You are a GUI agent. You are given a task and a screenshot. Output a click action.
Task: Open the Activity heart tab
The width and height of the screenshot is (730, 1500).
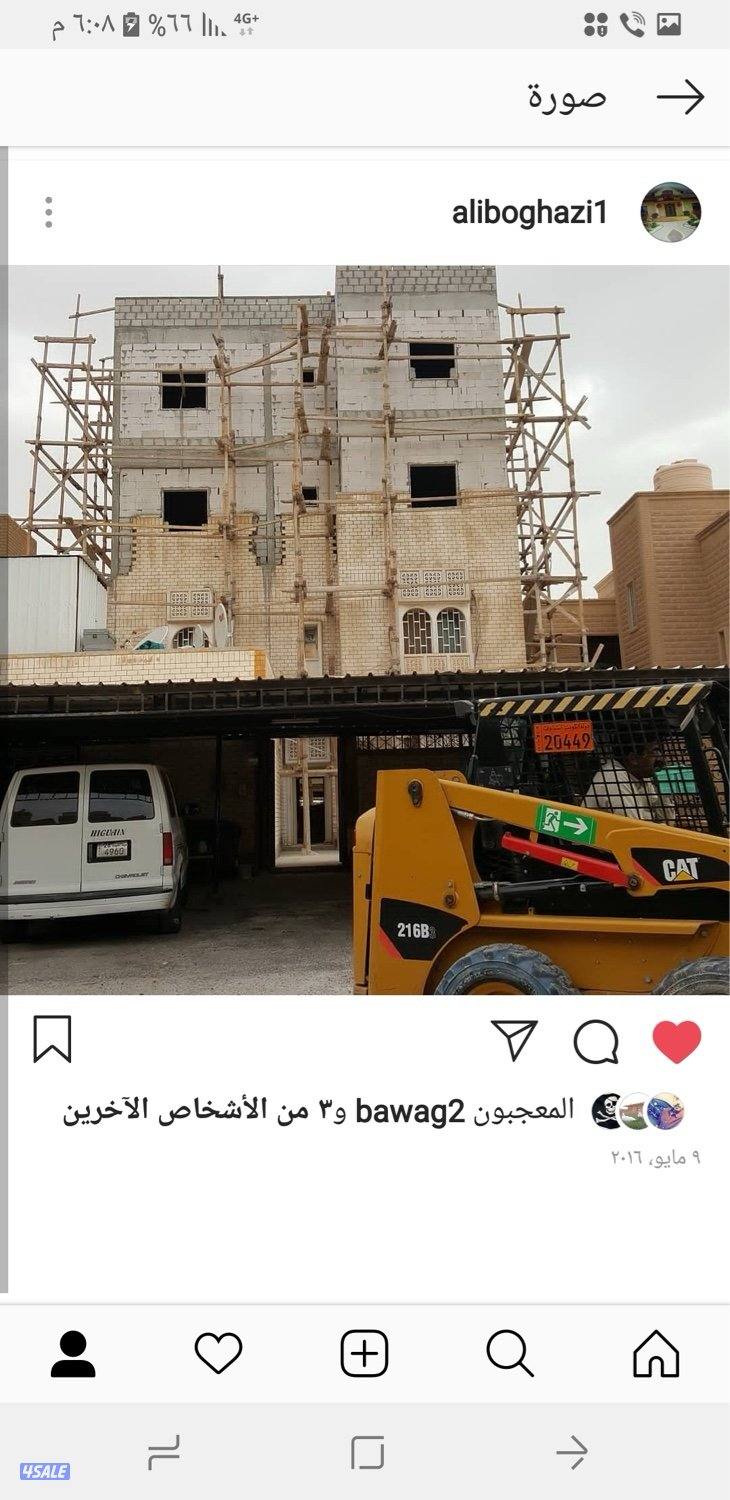point(219,1354)
